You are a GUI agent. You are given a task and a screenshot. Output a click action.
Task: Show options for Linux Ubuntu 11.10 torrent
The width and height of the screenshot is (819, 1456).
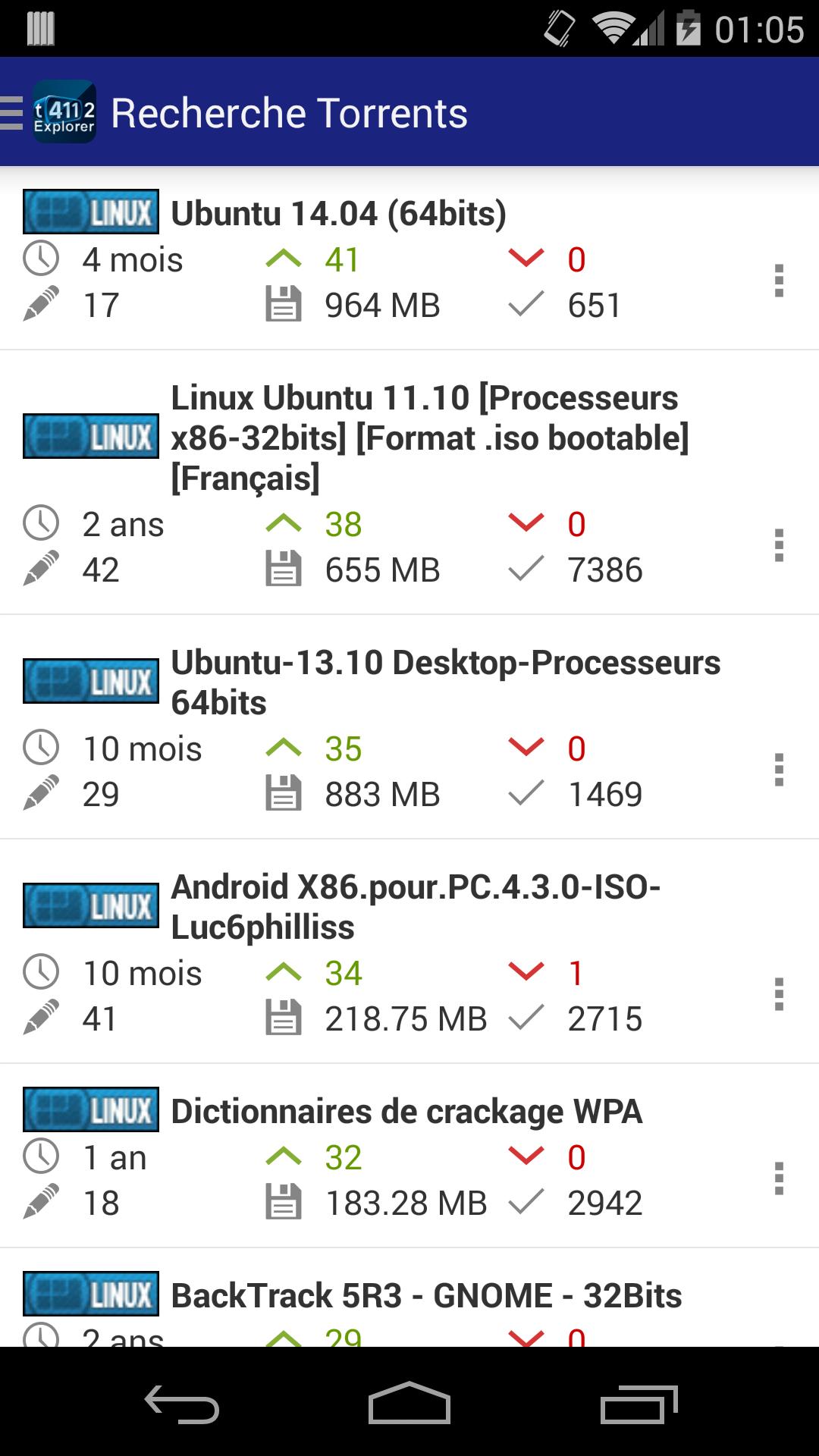point(779,545)
